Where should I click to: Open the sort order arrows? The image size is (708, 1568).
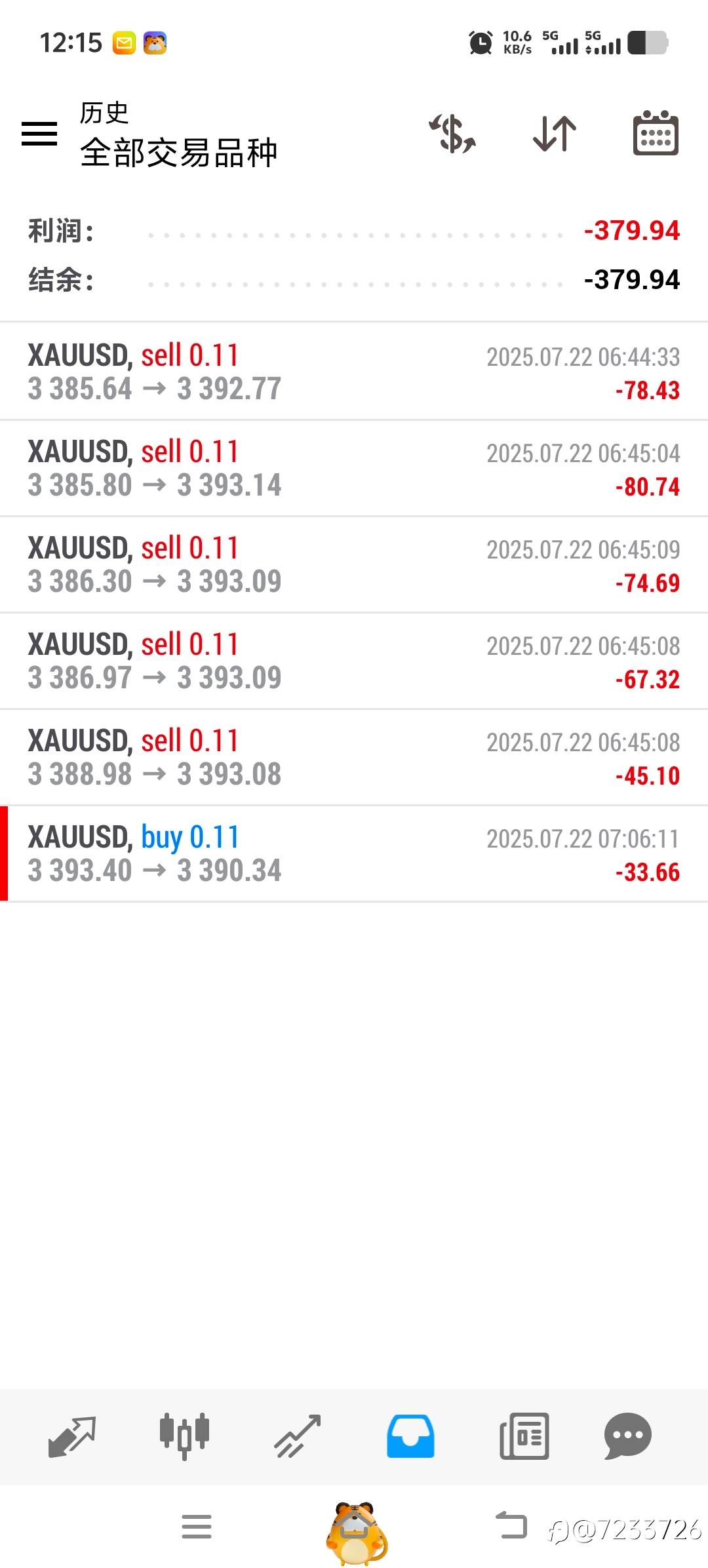(555, 134)
